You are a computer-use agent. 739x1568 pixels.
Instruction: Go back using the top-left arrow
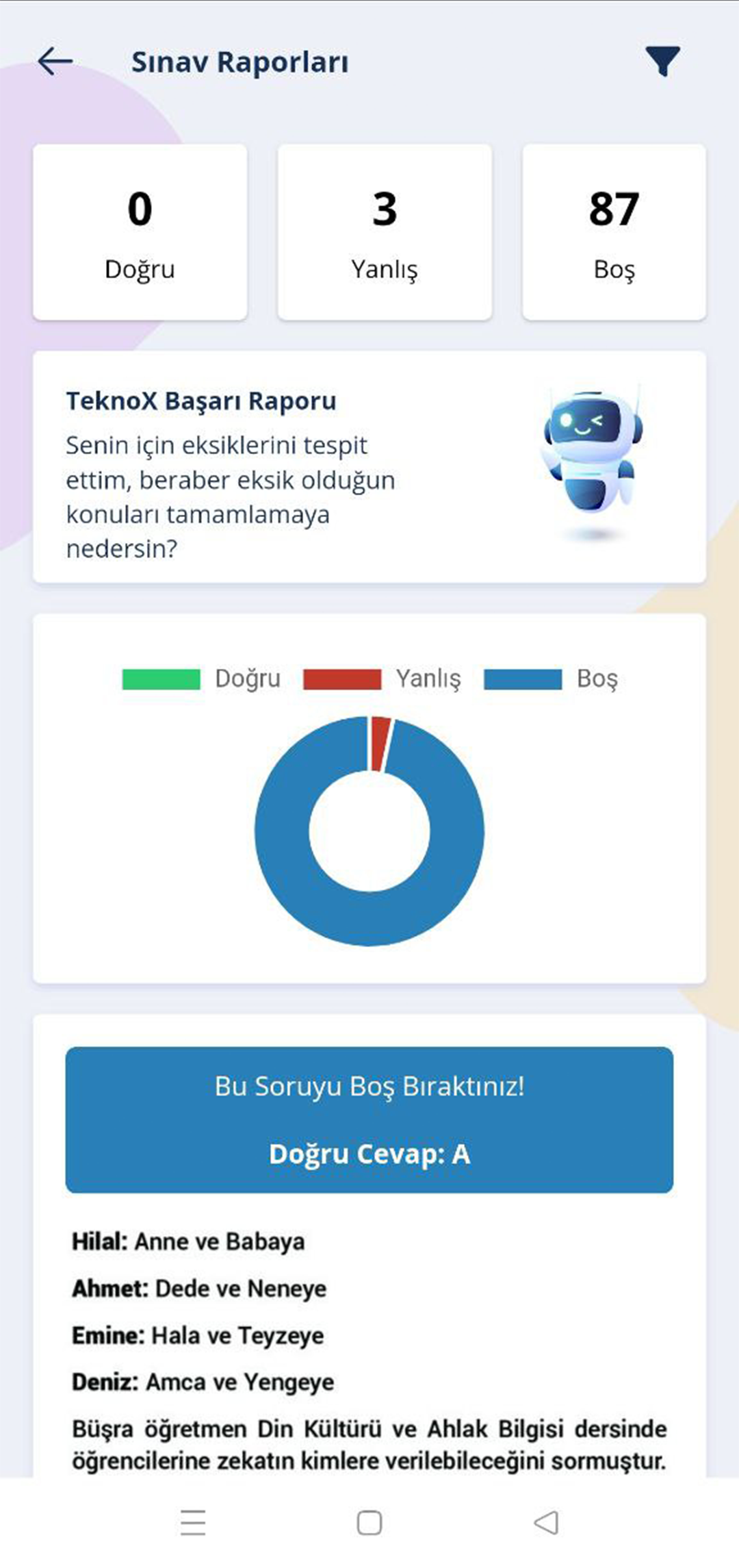pyautogui.click(x=55, y=62)
